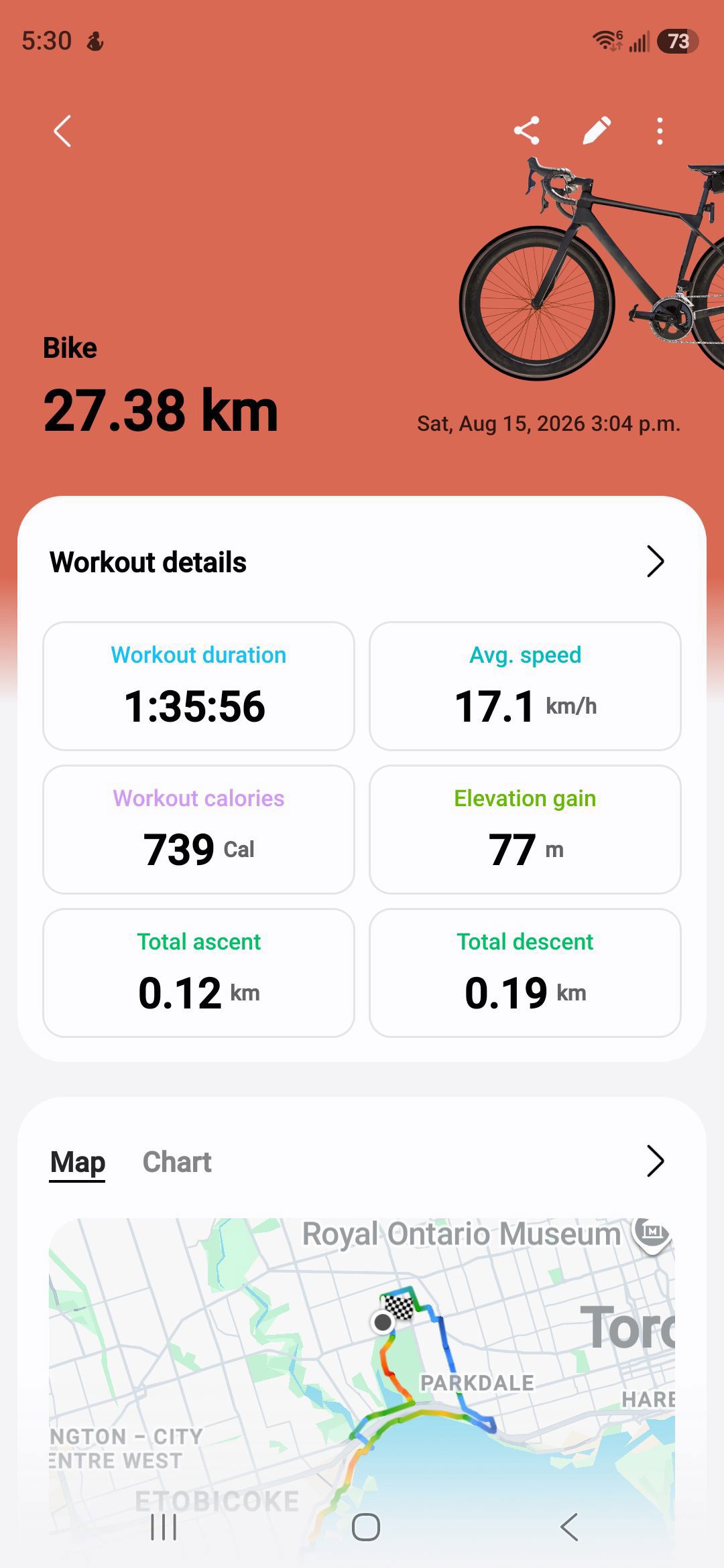This screenshot has height=1568, width=724.
Task: Open recent apps from navigation bar
Action: click(164, 1527)
